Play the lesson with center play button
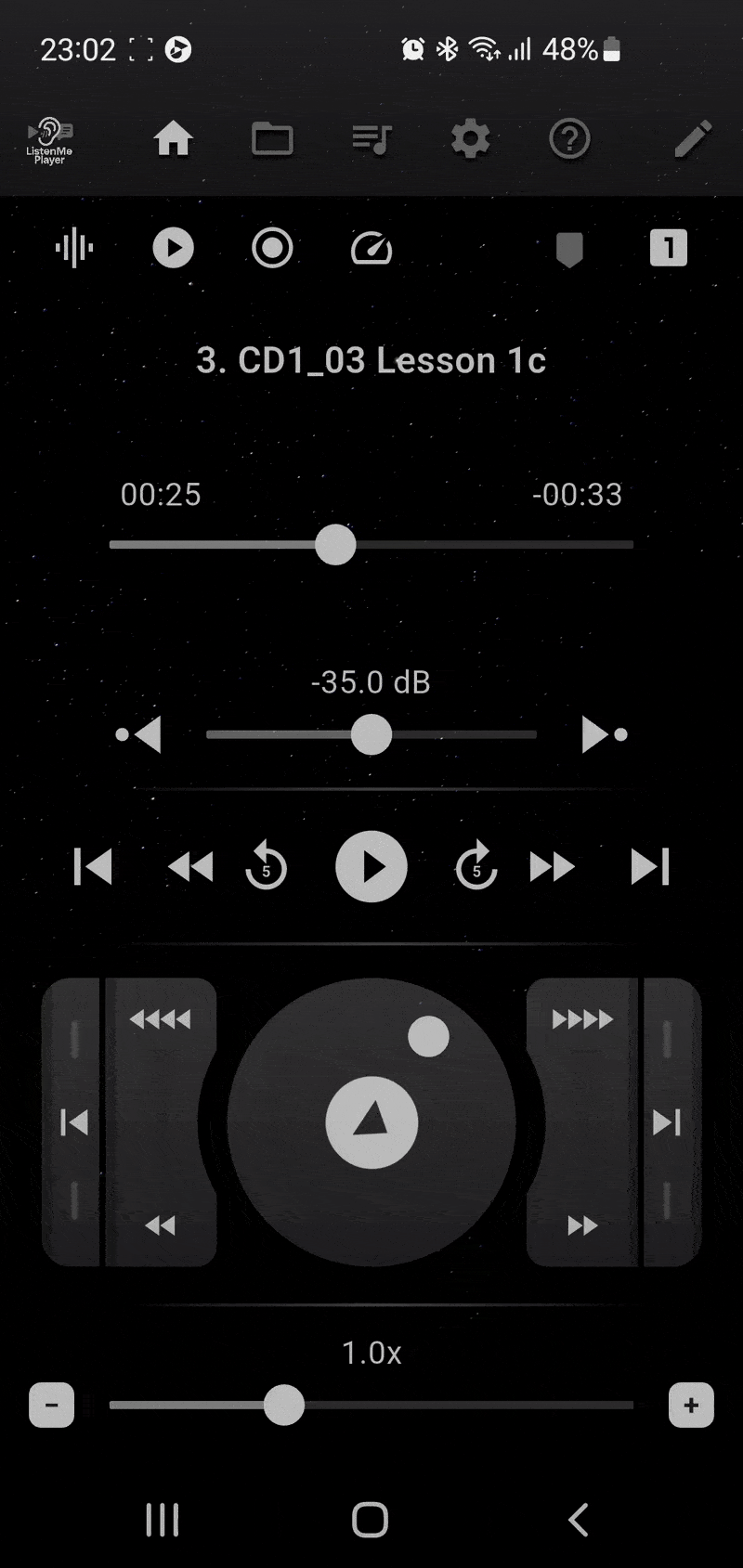743x1568 pixels. click(x=371, y=867)
